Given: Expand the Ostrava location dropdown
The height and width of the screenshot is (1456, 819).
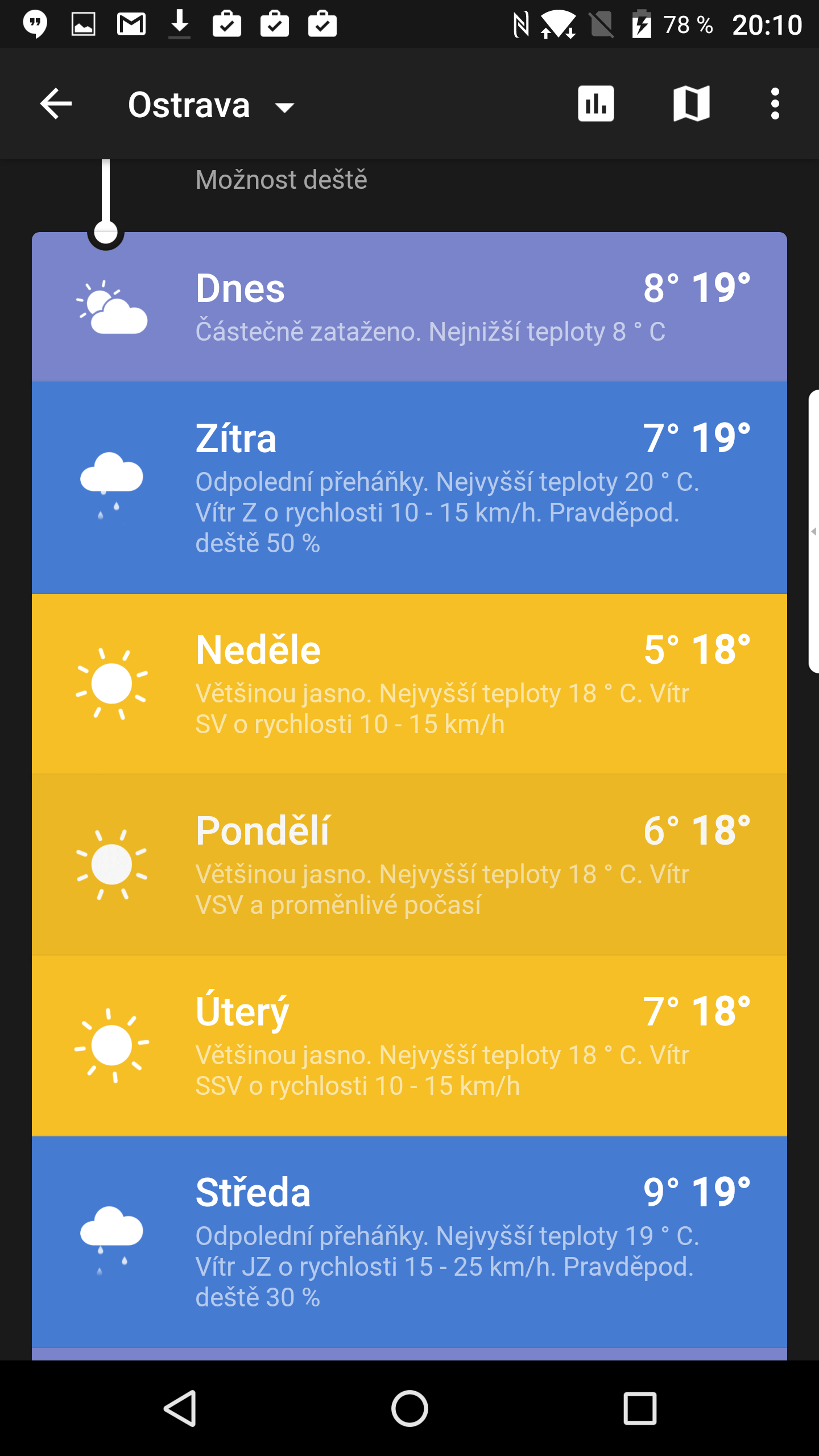Looking at the screenshot, I should coord(211,105).
